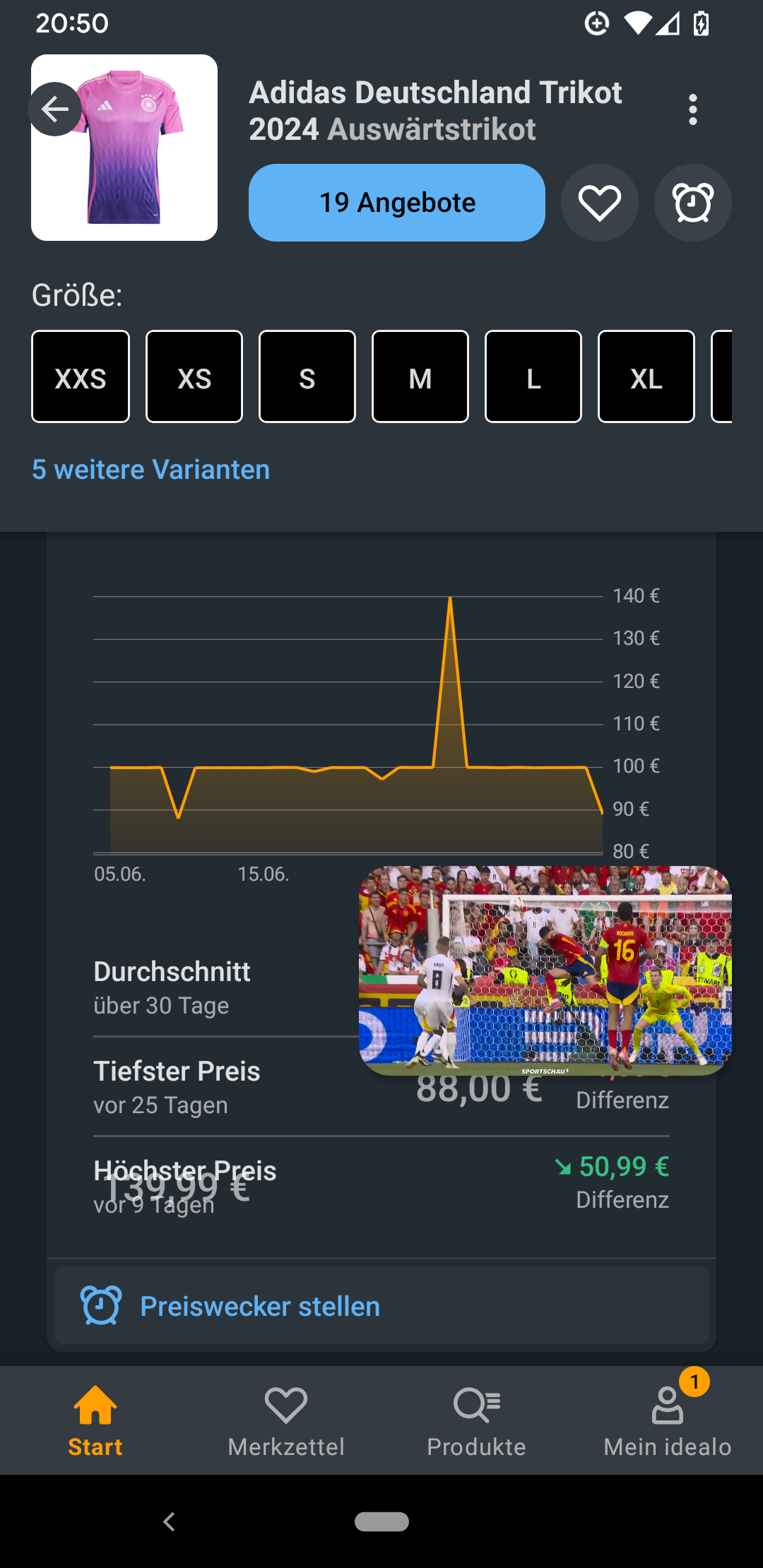Select size XXS
Viewport: 763px width, 1568px height.
[x=81, y=376]
